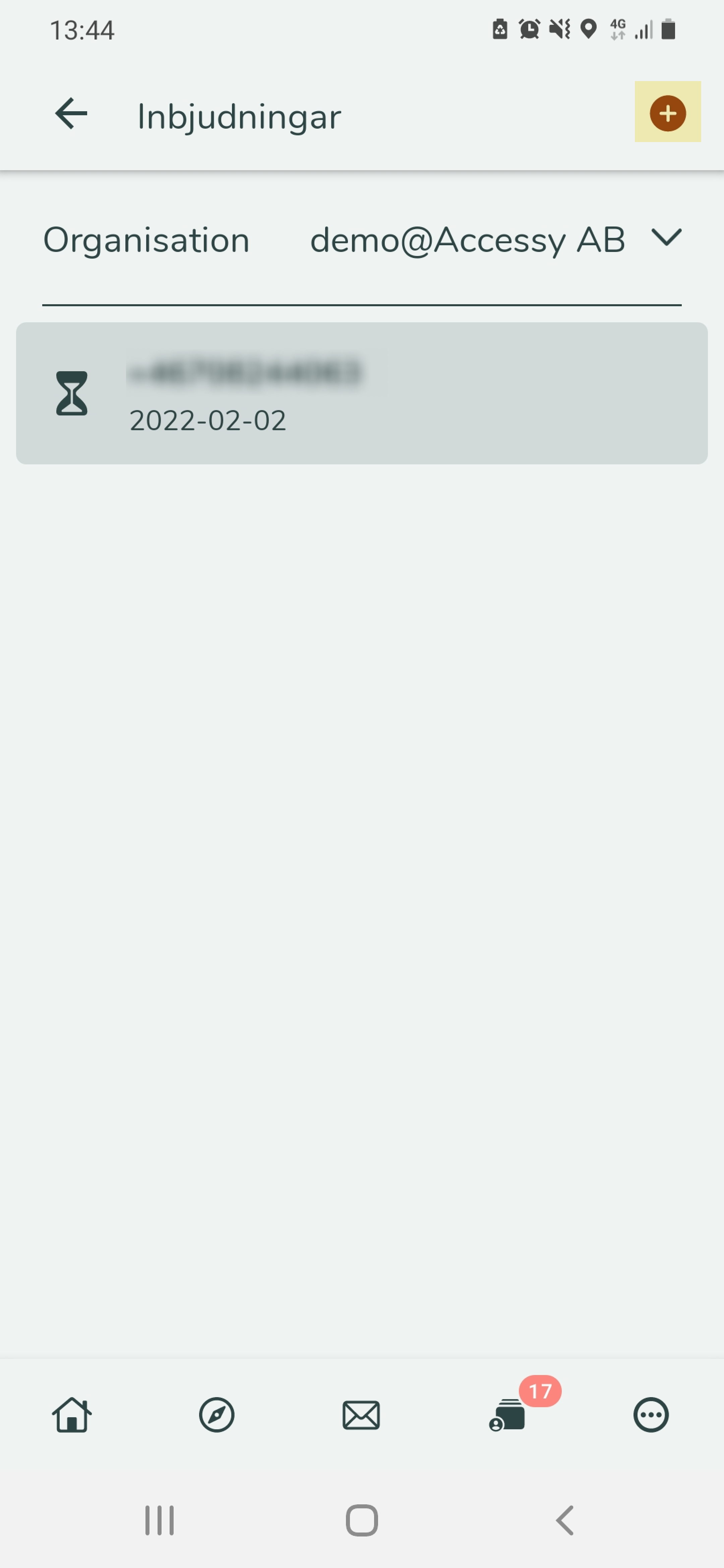This screenshot has height=1568, width=724.
Task: Tap the system back button
Action: pos(564,1520)
